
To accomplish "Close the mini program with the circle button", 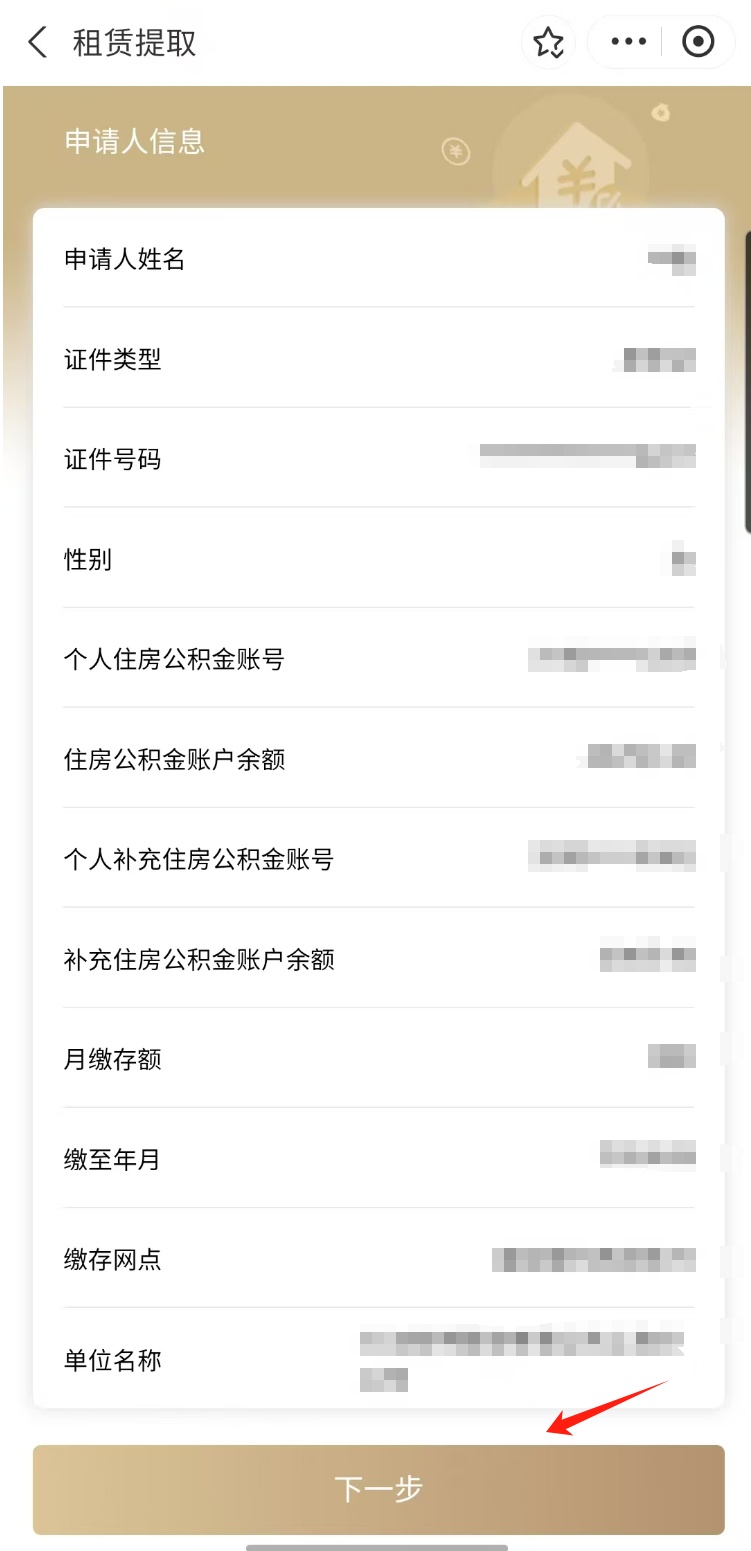I will coord(698,42).
